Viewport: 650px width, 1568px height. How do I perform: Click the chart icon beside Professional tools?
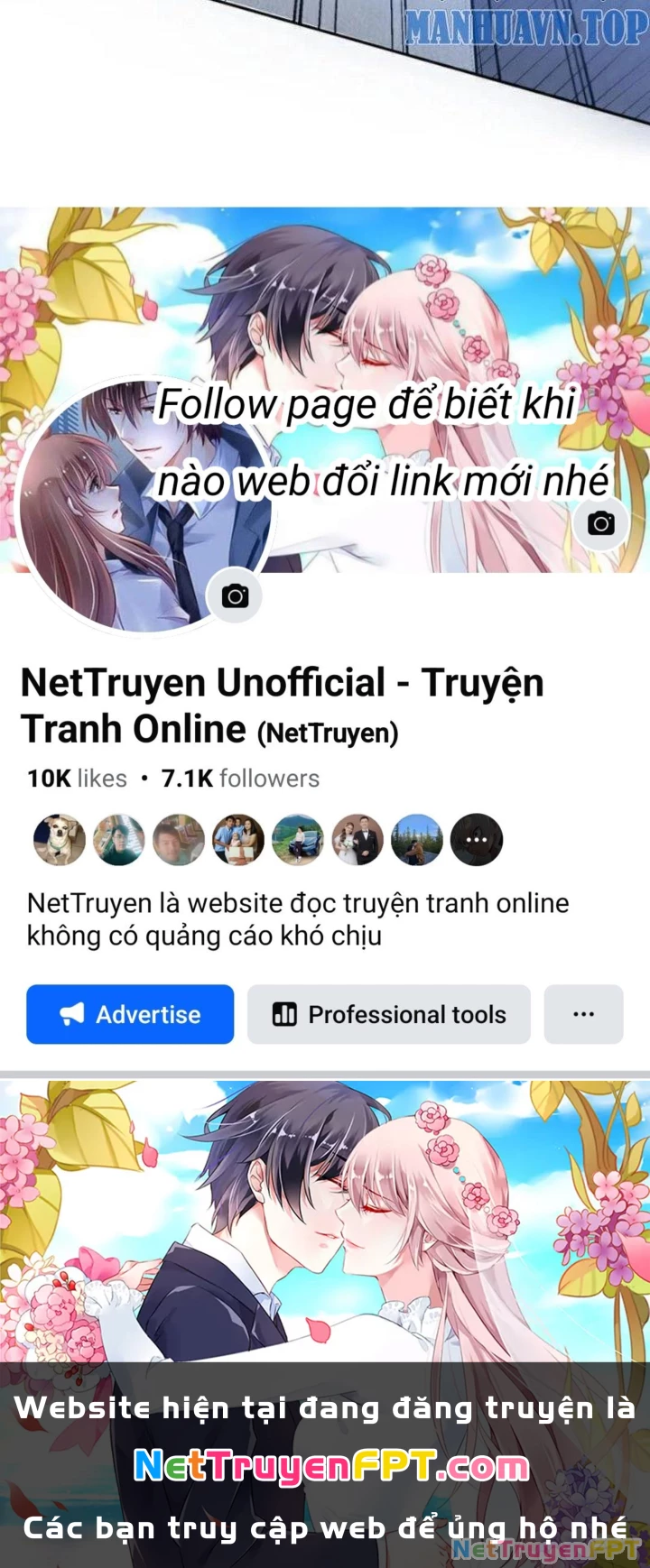click(284, 1014)
